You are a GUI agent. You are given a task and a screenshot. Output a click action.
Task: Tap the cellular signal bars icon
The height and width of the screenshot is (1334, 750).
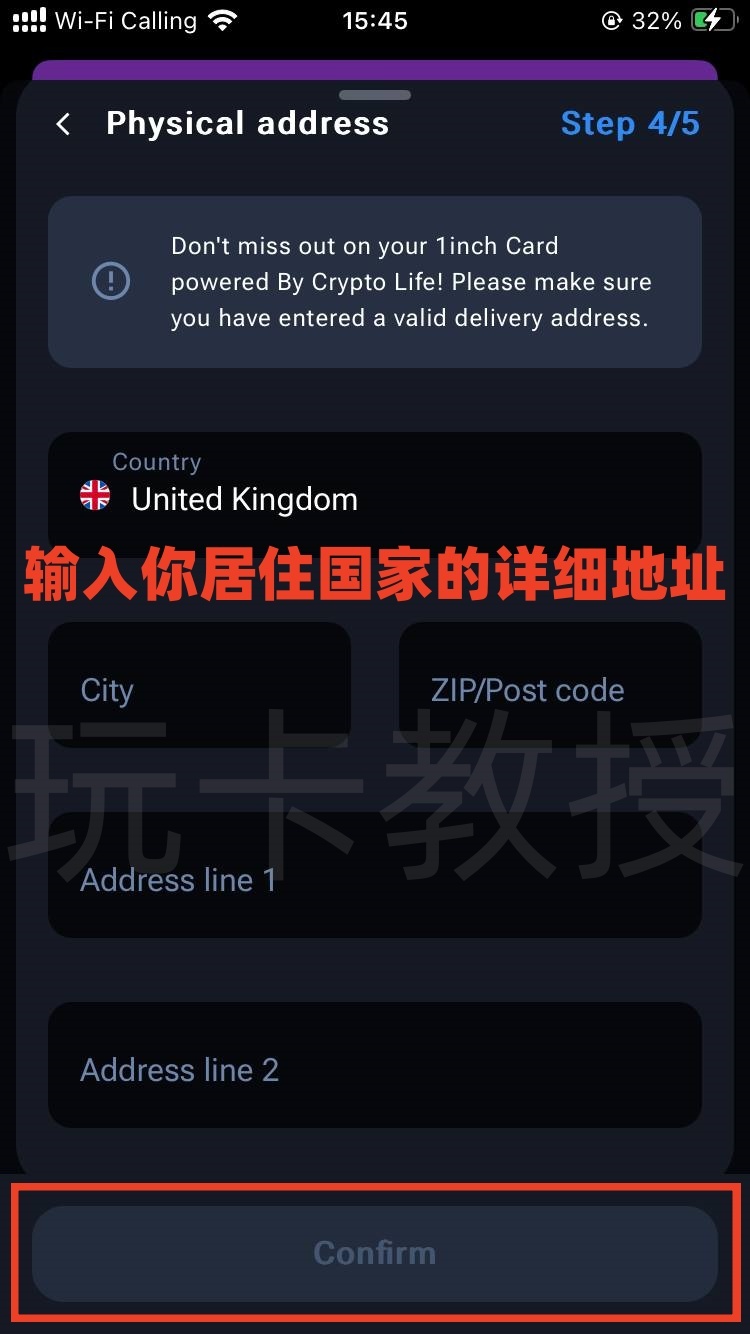click(27, 18)
